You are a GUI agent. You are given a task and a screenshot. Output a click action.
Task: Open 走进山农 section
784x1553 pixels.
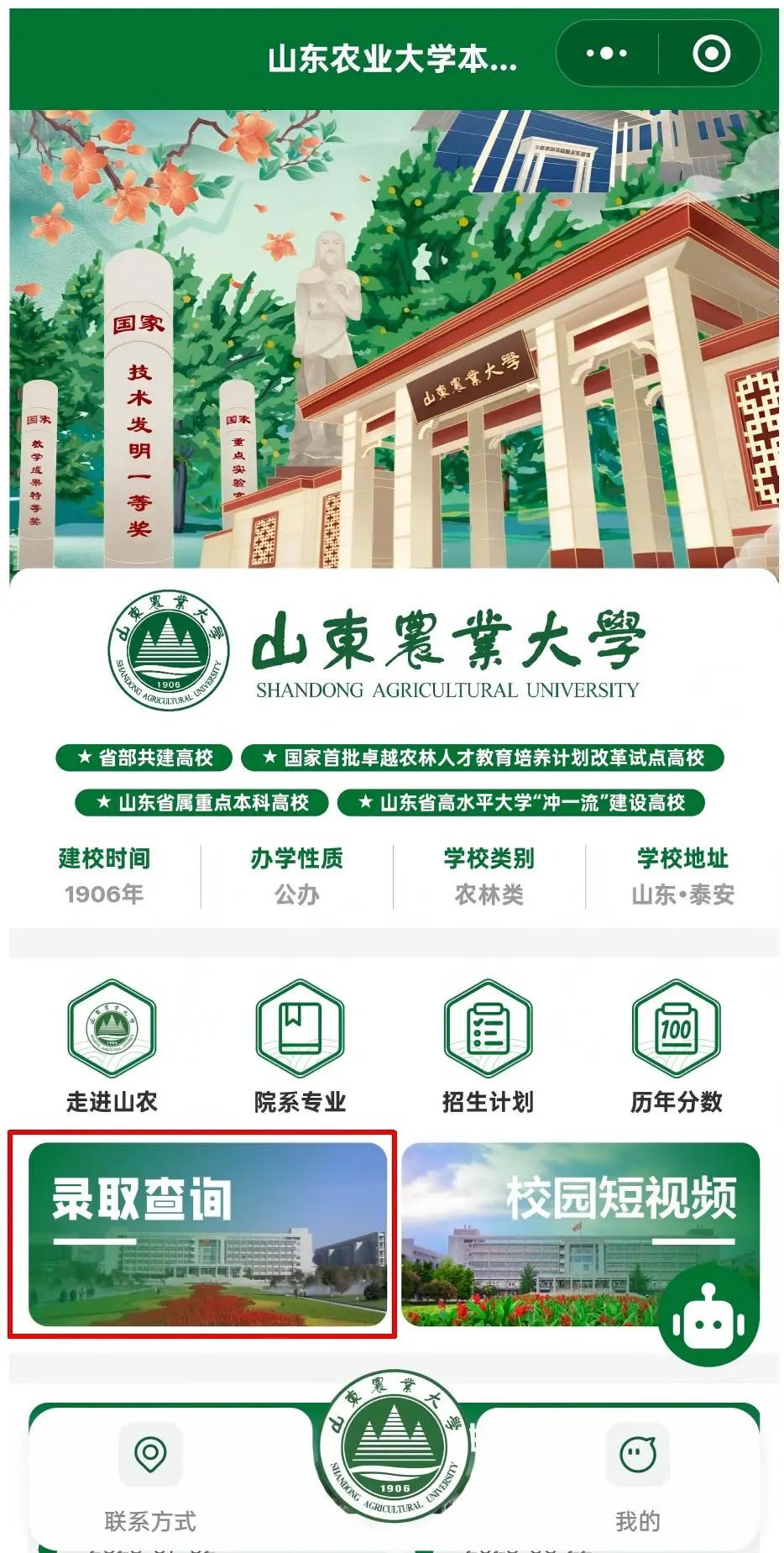[x=112, y=1046]
